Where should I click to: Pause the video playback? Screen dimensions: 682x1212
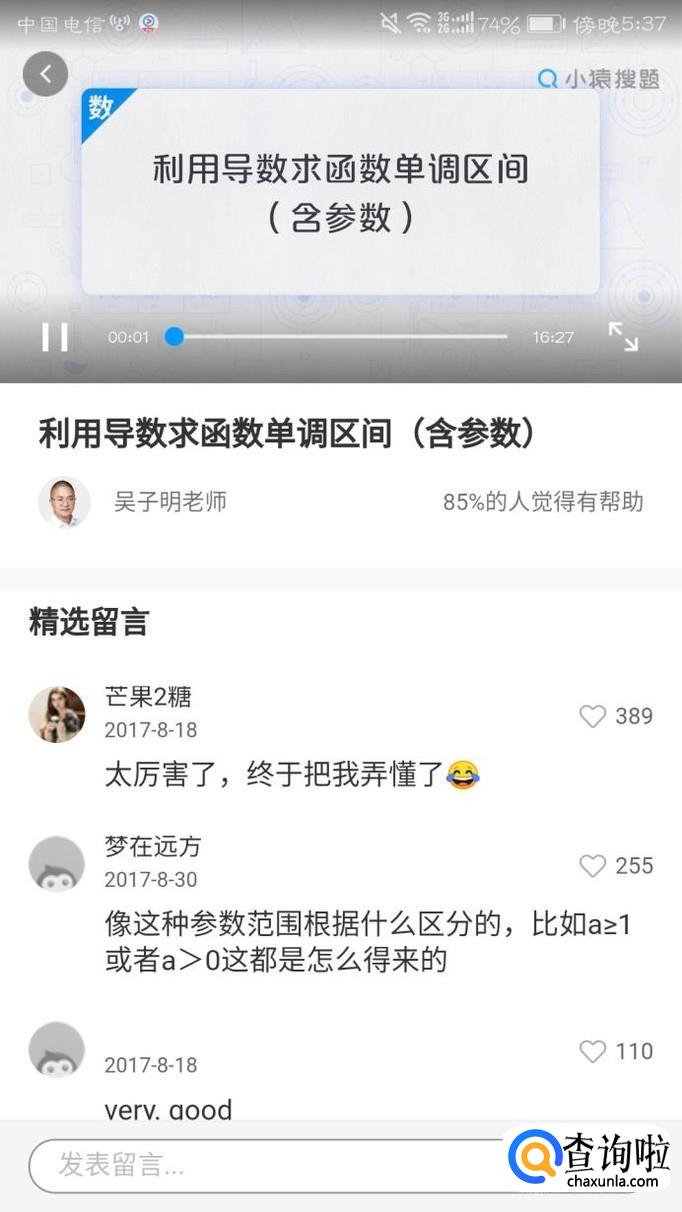click(x=55, y=337)
